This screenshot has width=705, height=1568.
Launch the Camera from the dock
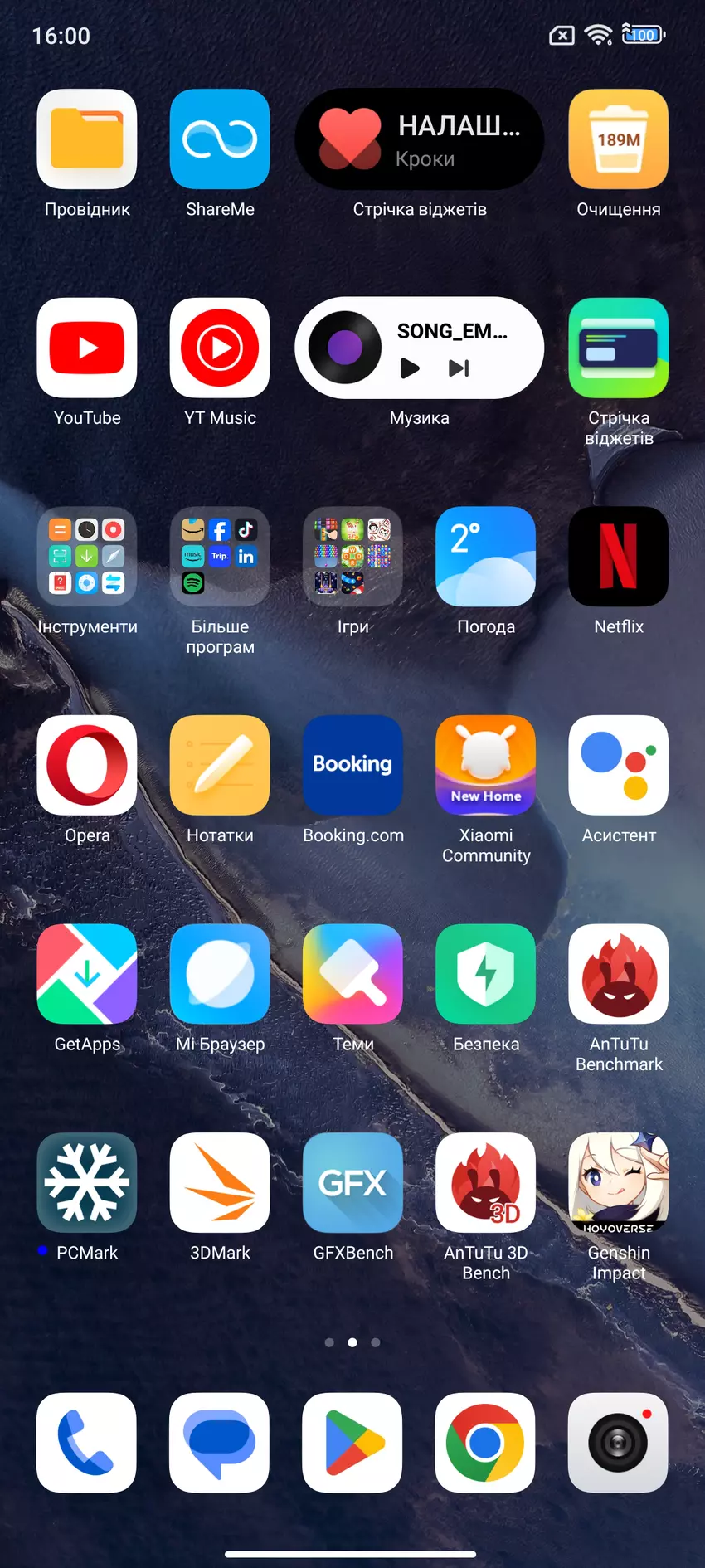(x=618, y=1443)
